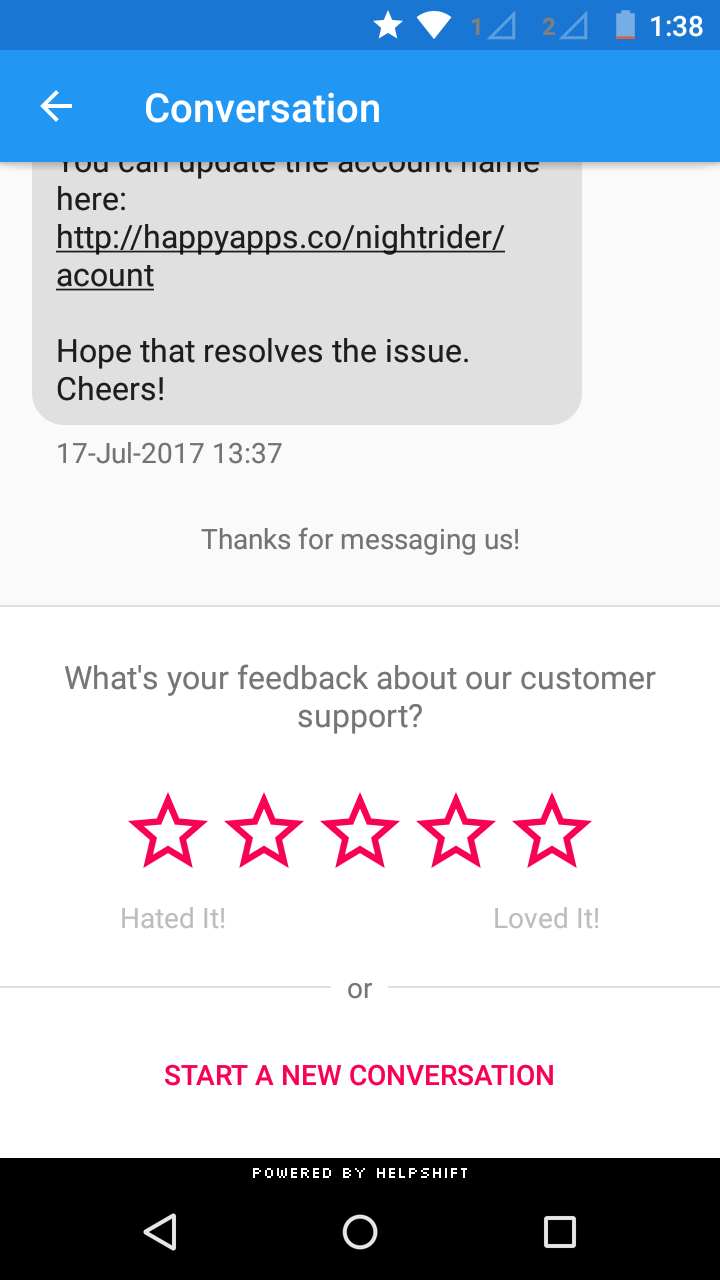The width and height of the screenshot is (720, 1280).
Task: Tap the Powered by Helpshift label
Action: click(x=360, y=1172)
